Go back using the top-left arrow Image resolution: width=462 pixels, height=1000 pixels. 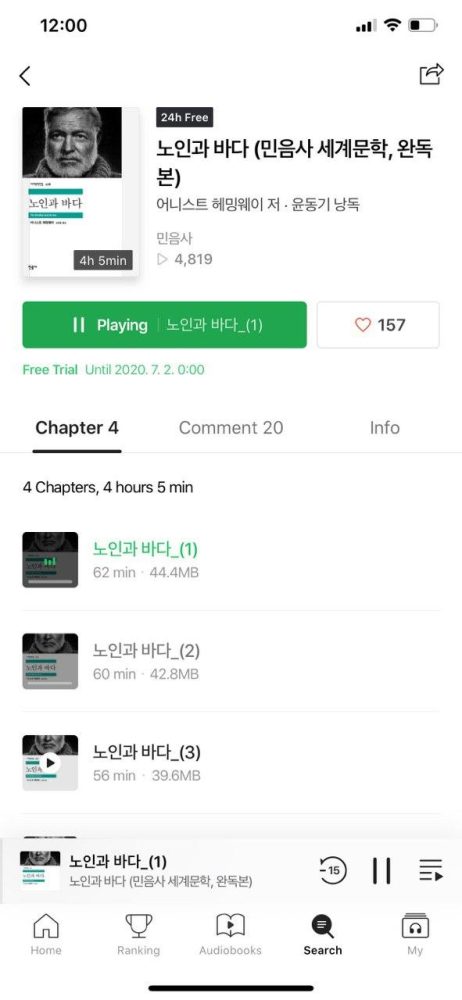(25, 77)
